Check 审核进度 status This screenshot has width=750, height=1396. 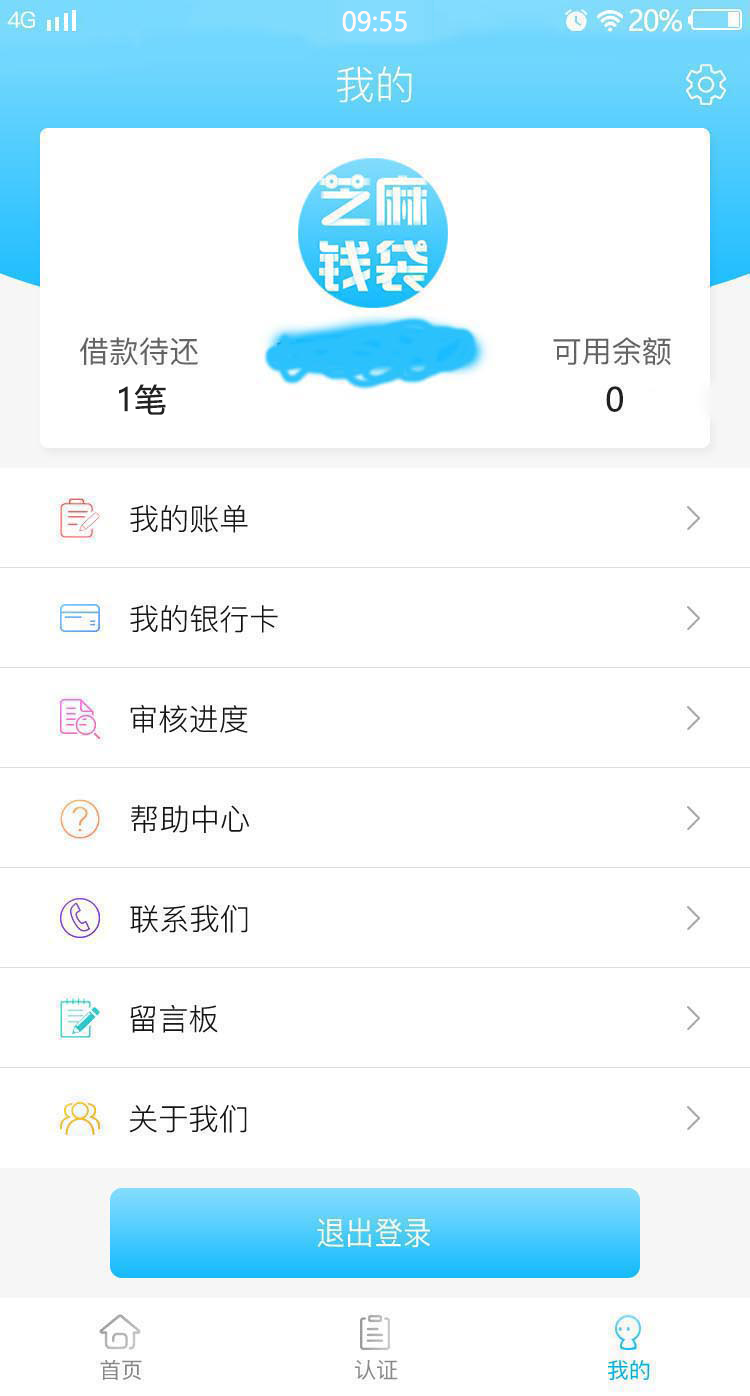pyautogui.click(x=375, y=718)
